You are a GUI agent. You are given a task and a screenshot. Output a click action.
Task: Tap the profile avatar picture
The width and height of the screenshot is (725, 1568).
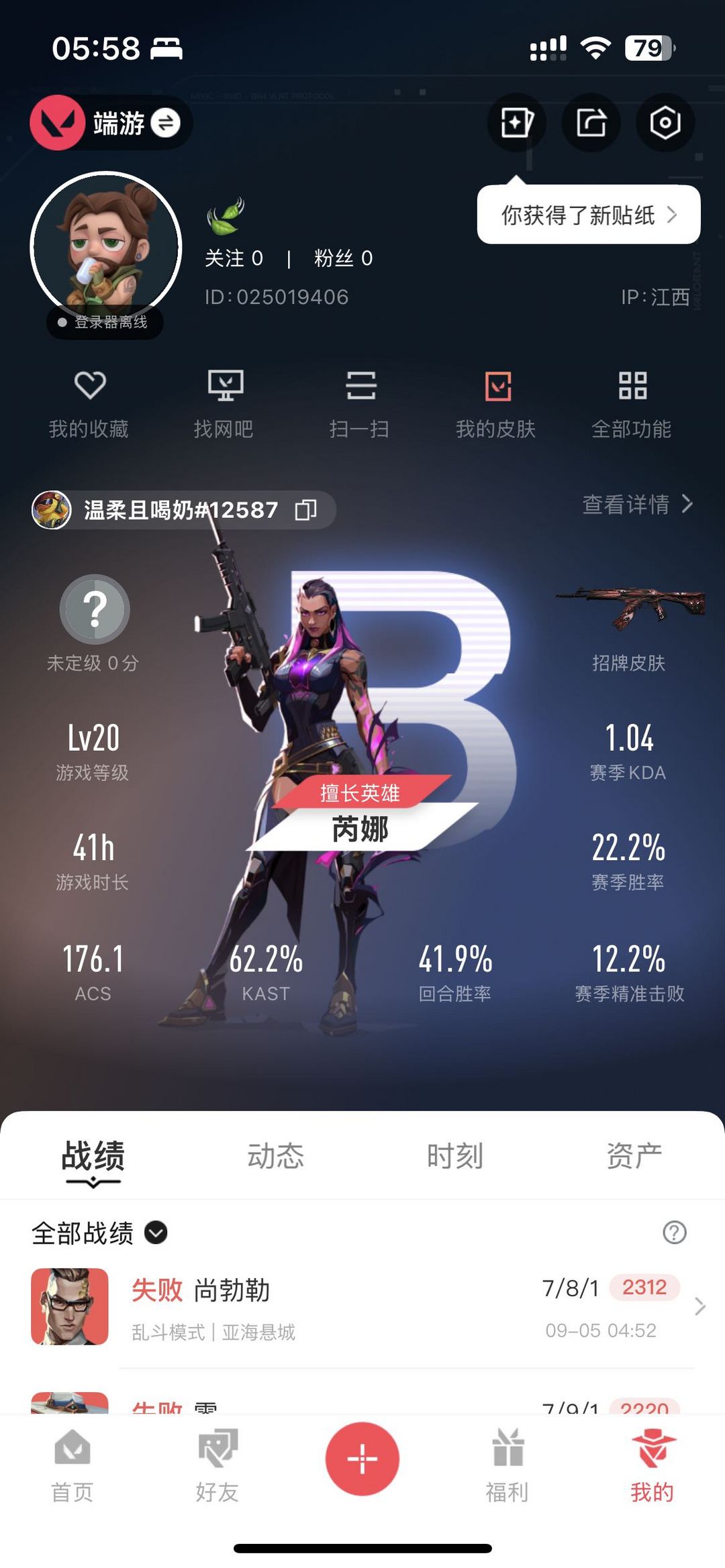106,247
